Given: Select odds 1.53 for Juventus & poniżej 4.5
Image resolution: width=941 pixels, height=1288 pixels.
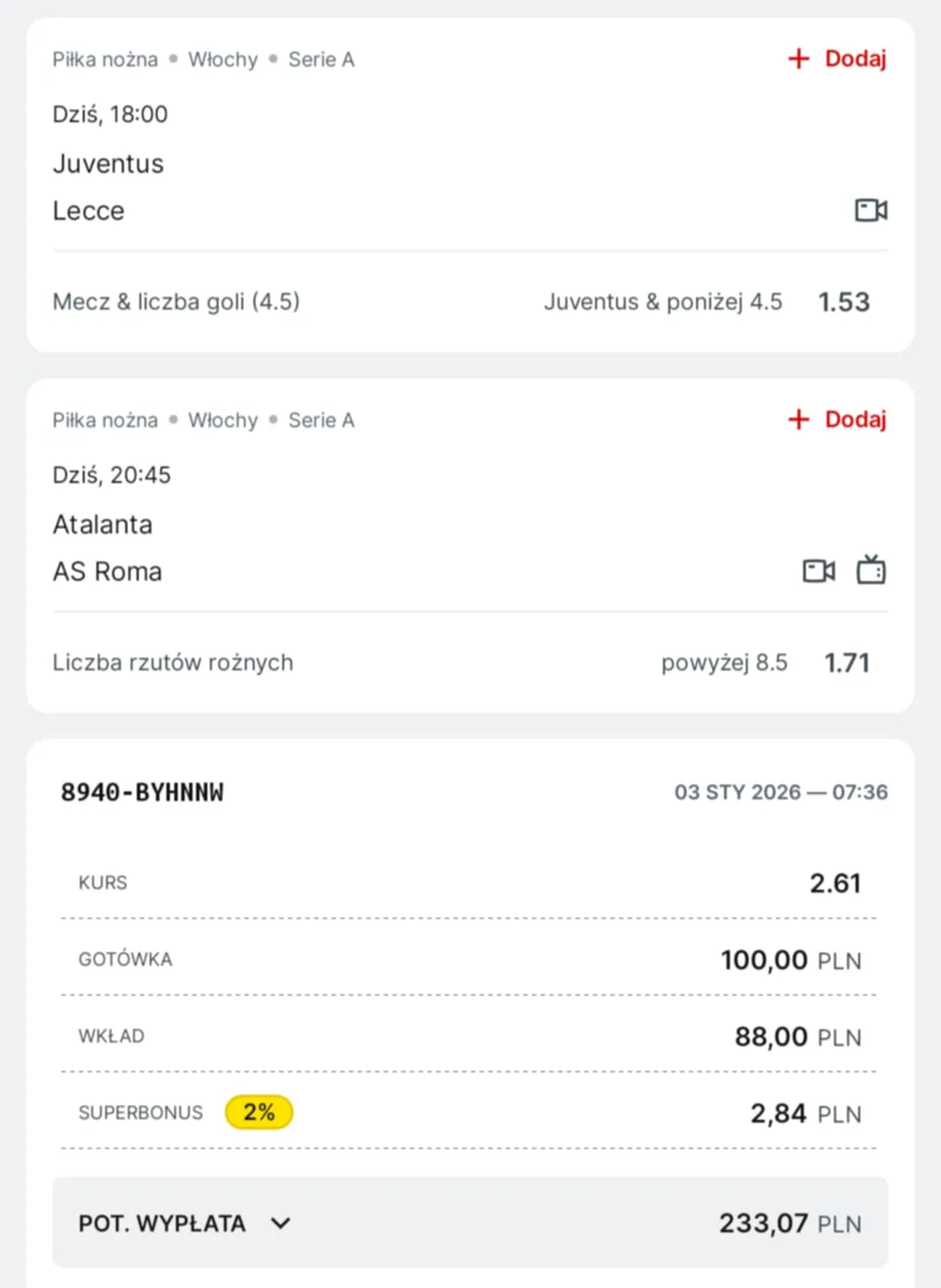Looking at the screenshot, I should (x=843, y=302).
